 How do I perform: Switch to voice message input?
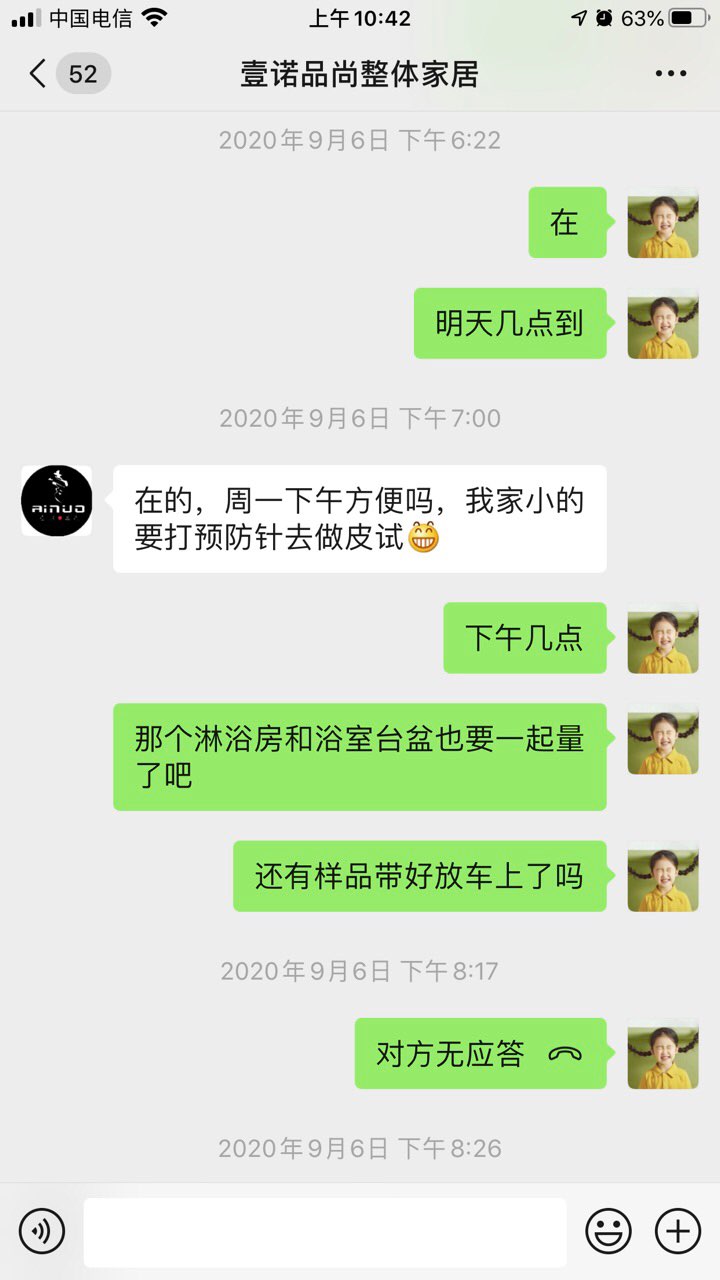[x=42, y=1231]
